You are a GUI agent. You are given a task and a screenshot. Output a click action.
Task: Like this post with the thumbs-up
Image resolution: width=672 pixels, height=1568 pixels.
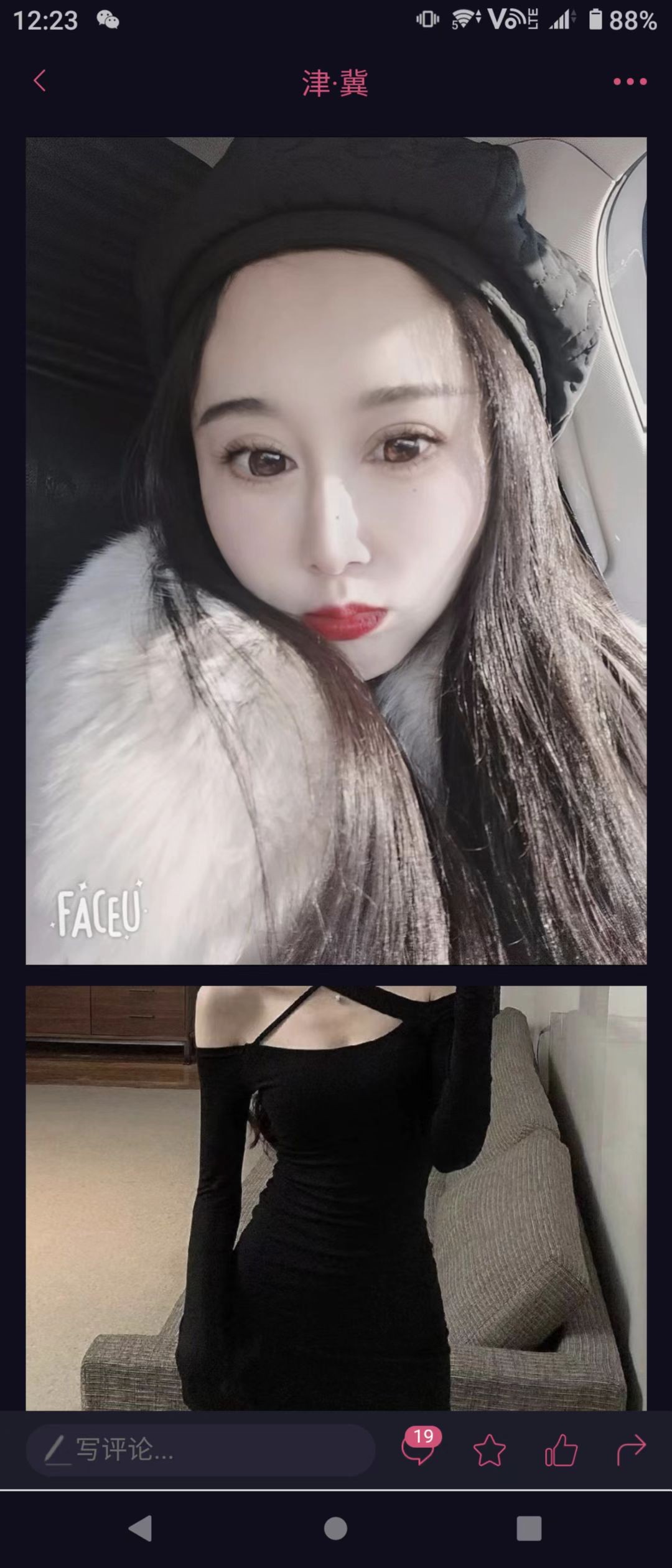[561, 1450]
